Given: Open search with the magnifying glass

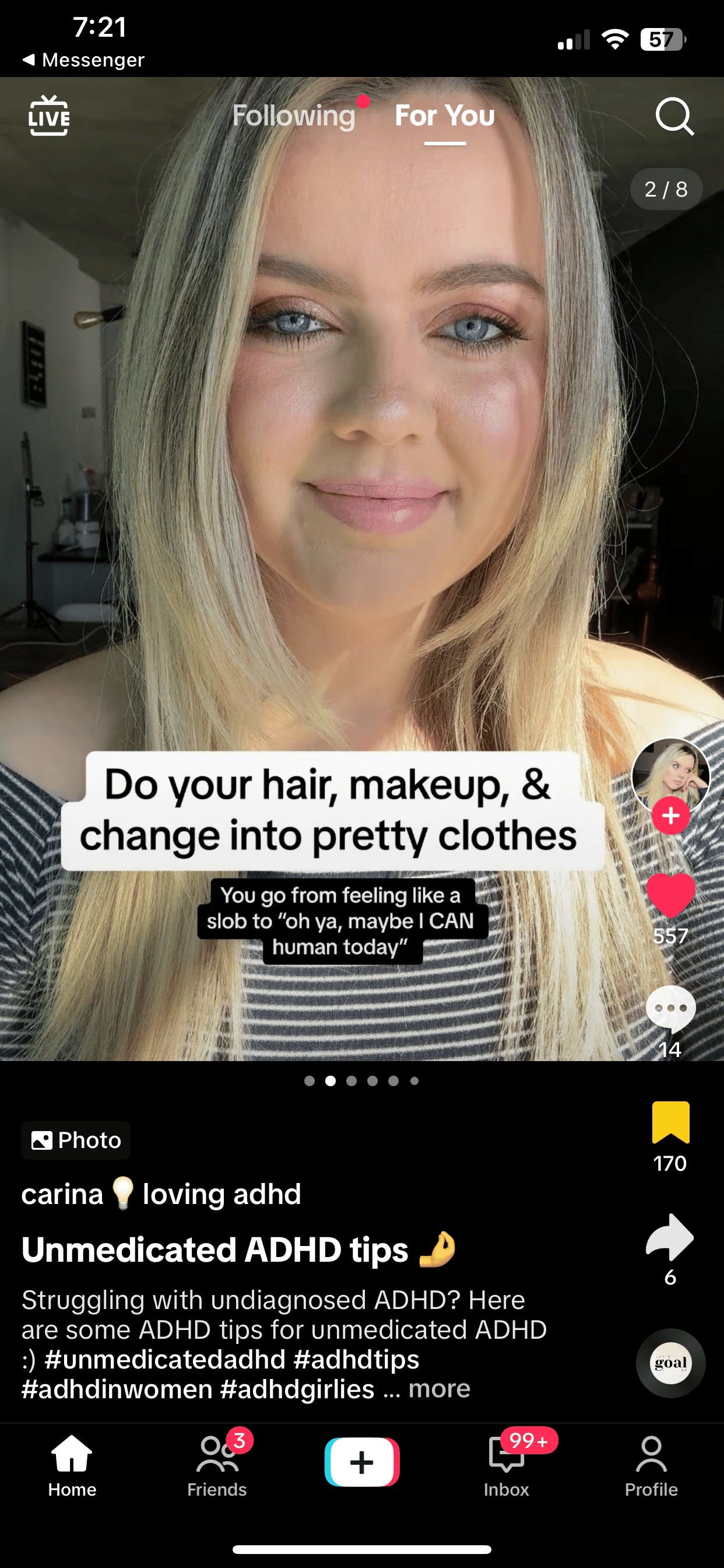Looking at the screenshot, I should click(674, 116).
